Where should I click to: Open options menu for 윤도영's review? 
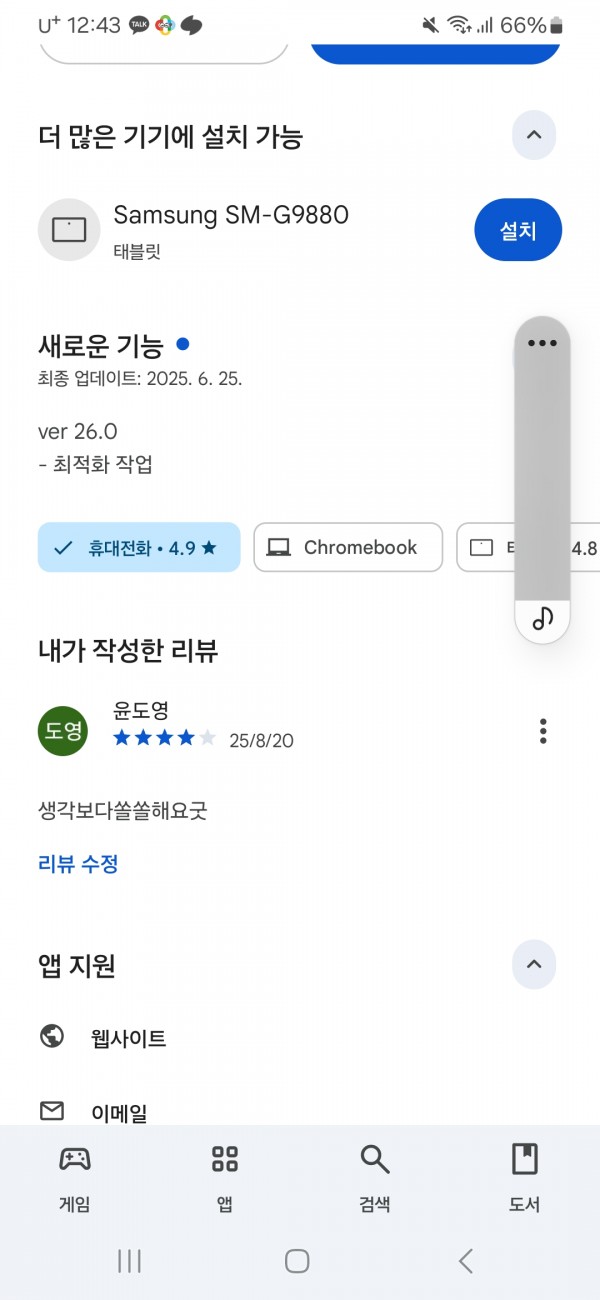click(543, 731)
